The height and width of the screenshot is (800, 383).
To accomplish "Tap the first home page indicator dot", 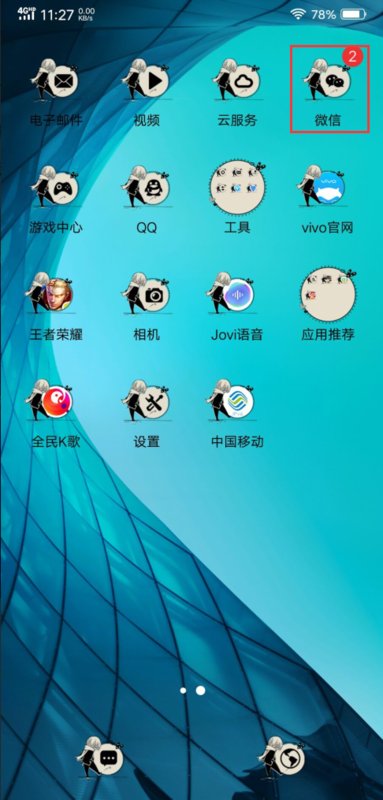I will [183, 690].
